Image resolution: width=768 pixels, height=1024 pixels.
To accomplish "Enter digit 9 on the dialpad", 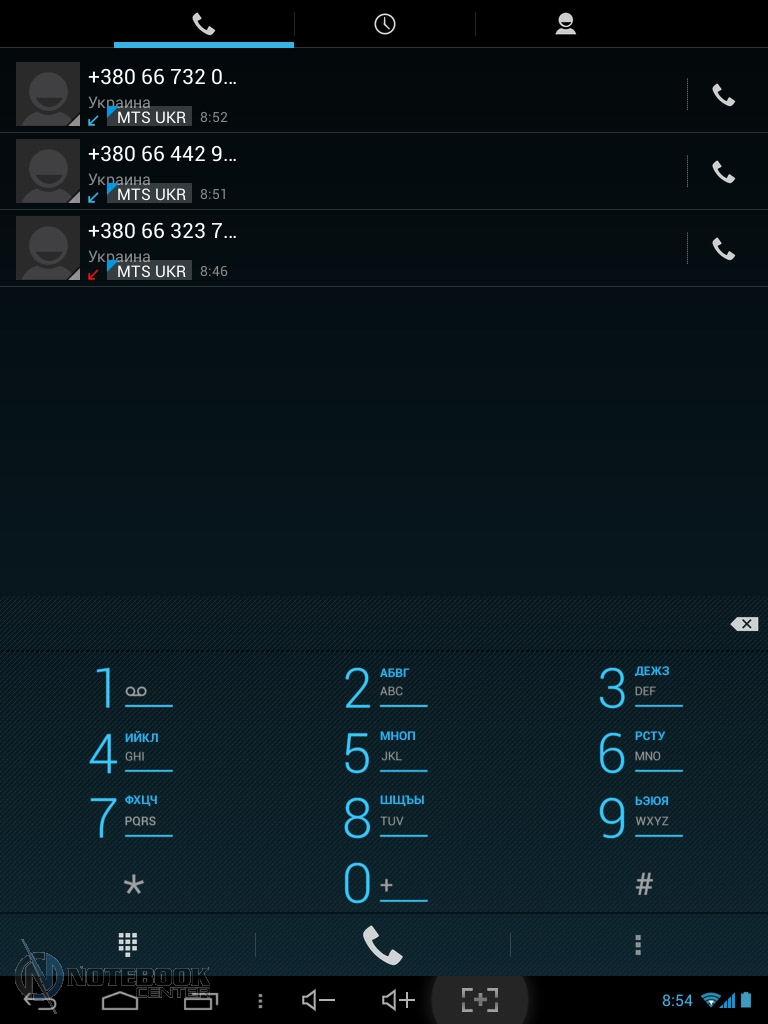I will [x=636, y=817].
